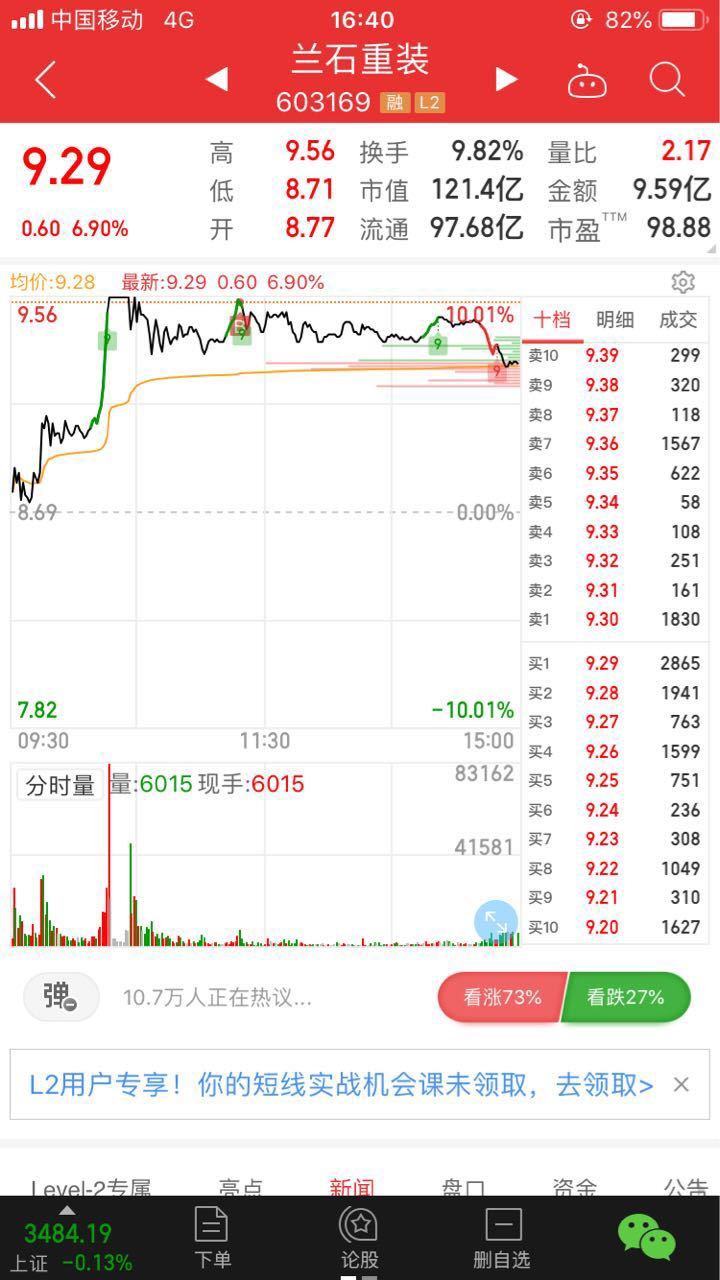Vote 看跌 bearish
Screen dimensions: 720x1280
tap(627, 997)
